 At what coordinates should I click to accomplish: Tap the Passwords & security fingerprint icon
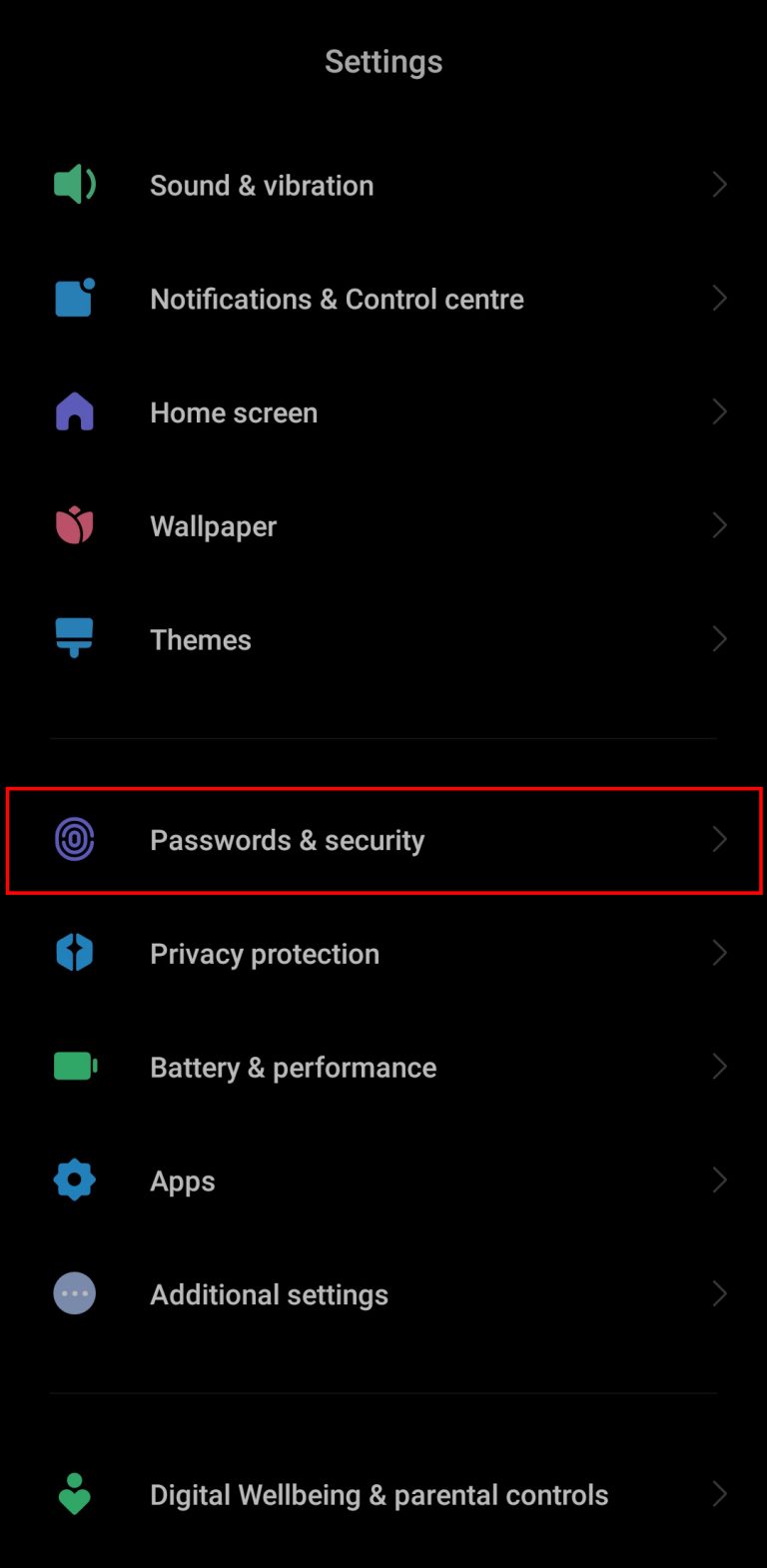(74, 839)
